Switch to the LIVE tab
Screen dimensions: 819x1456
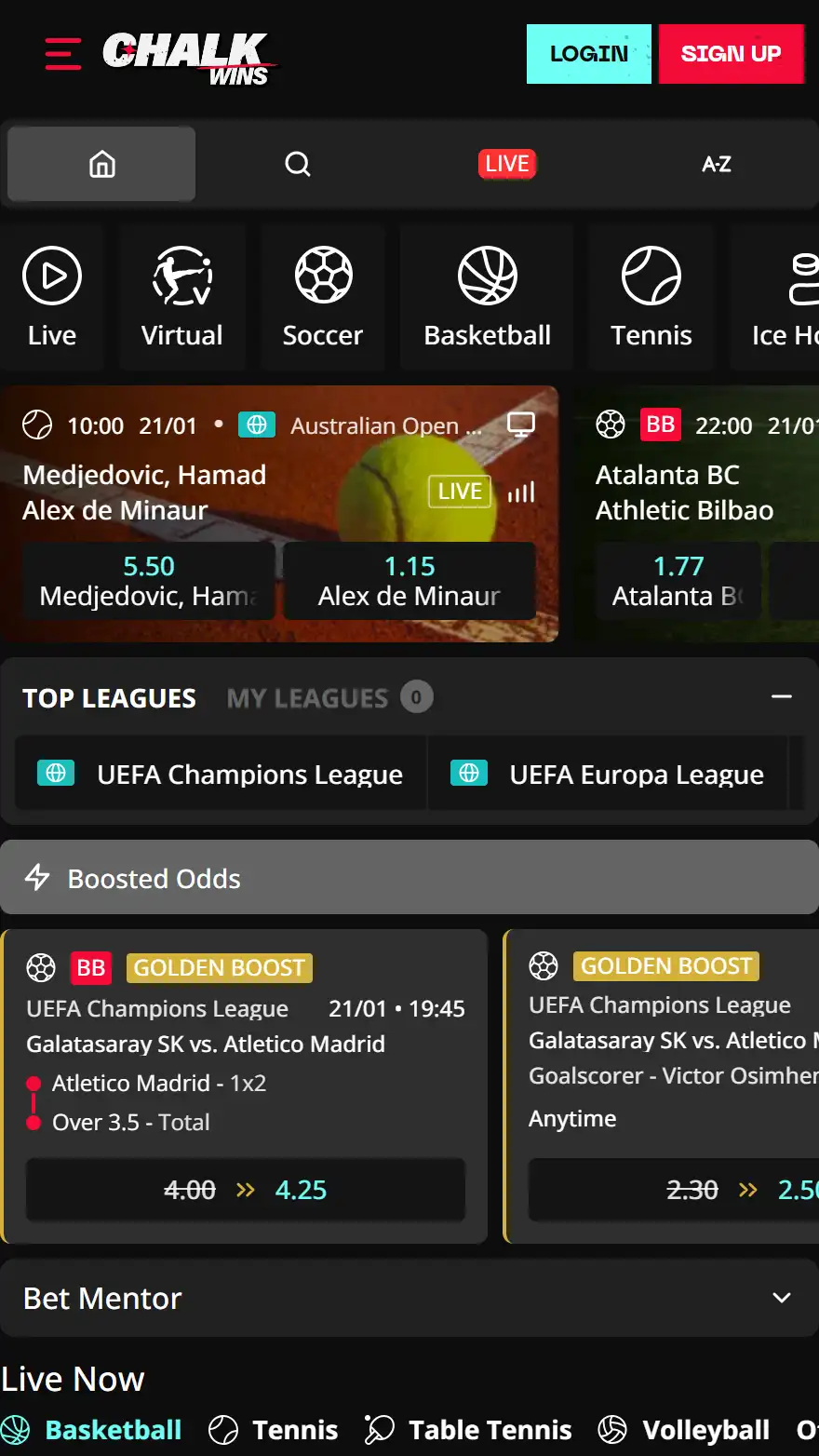click(x=507, y=165)
